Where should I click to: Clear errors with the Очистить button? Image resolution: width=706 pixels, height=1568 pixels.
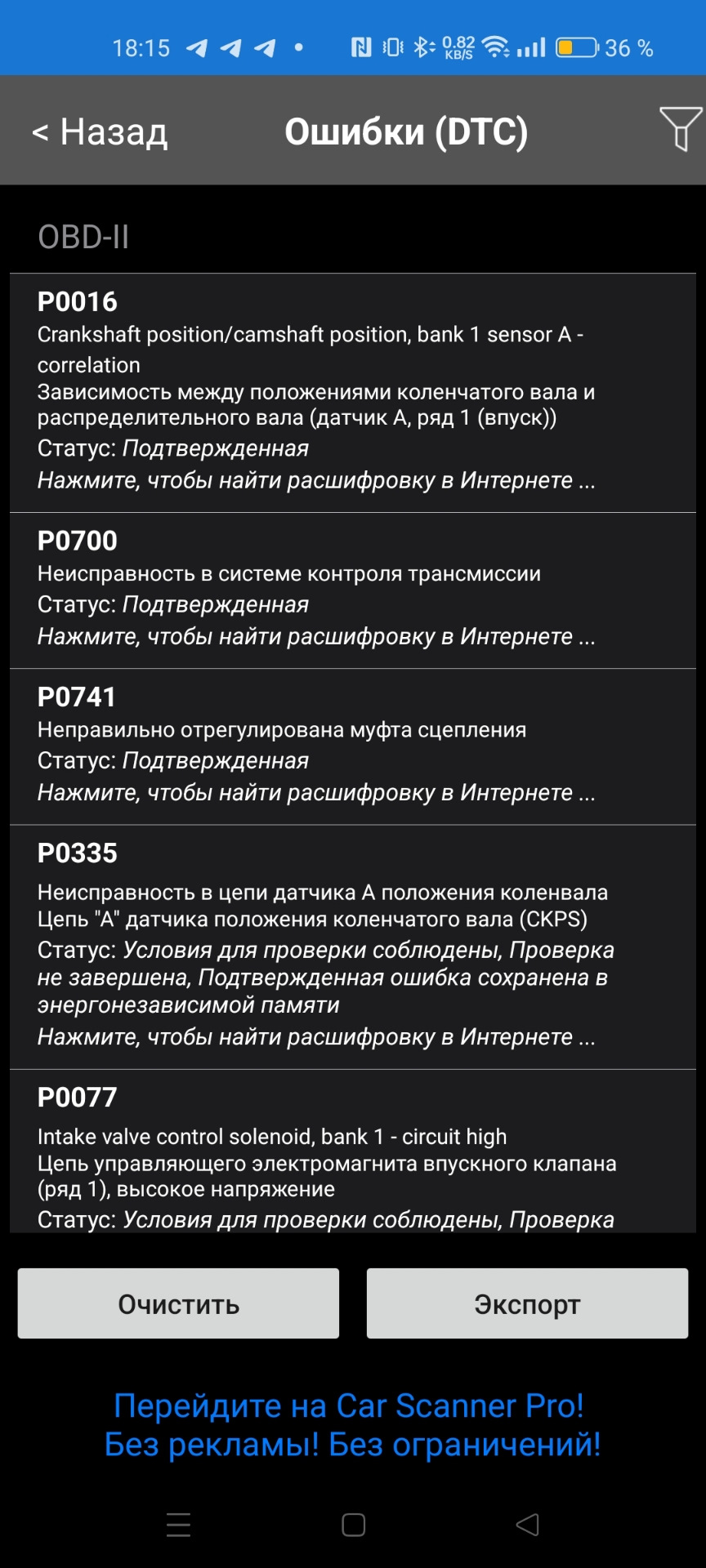pos(178,1303)
